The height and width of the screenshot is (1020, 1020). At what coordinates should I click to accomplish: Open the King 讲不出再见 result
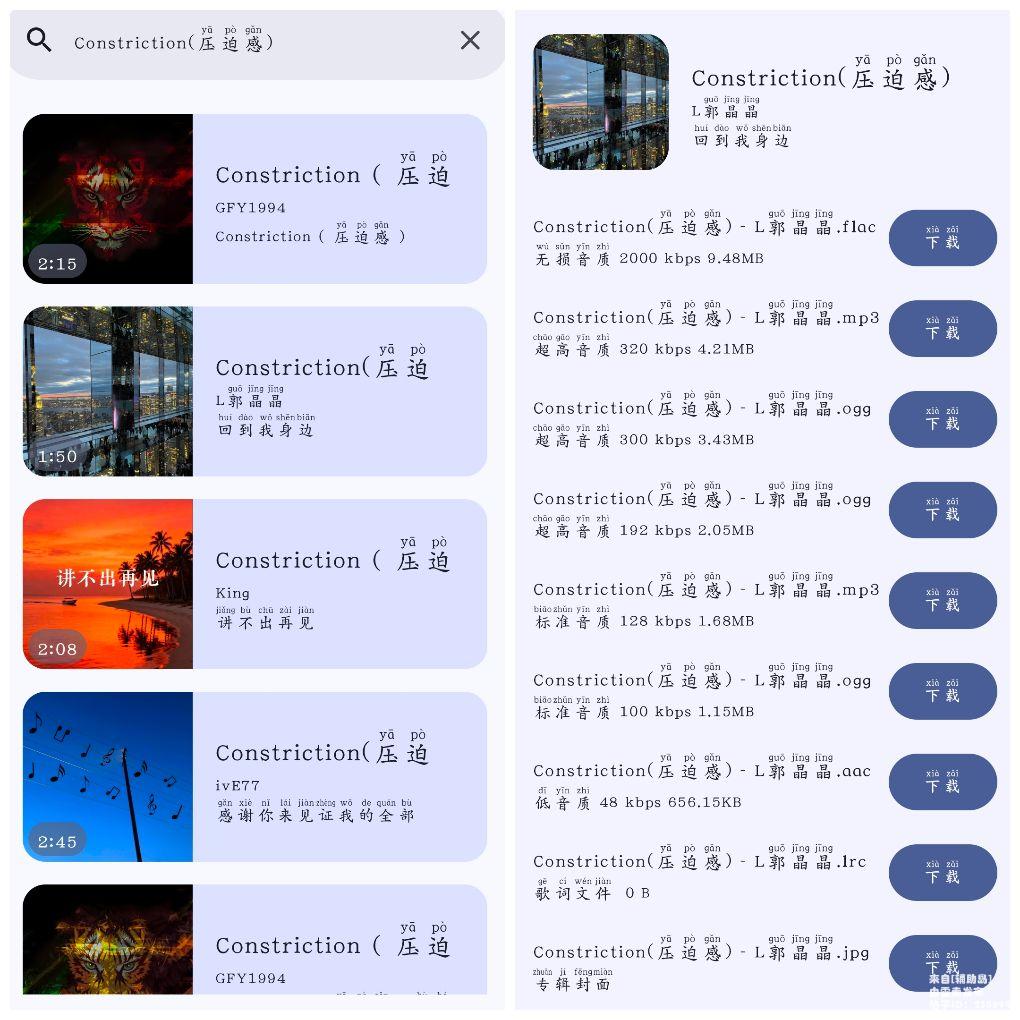[254, 584]
